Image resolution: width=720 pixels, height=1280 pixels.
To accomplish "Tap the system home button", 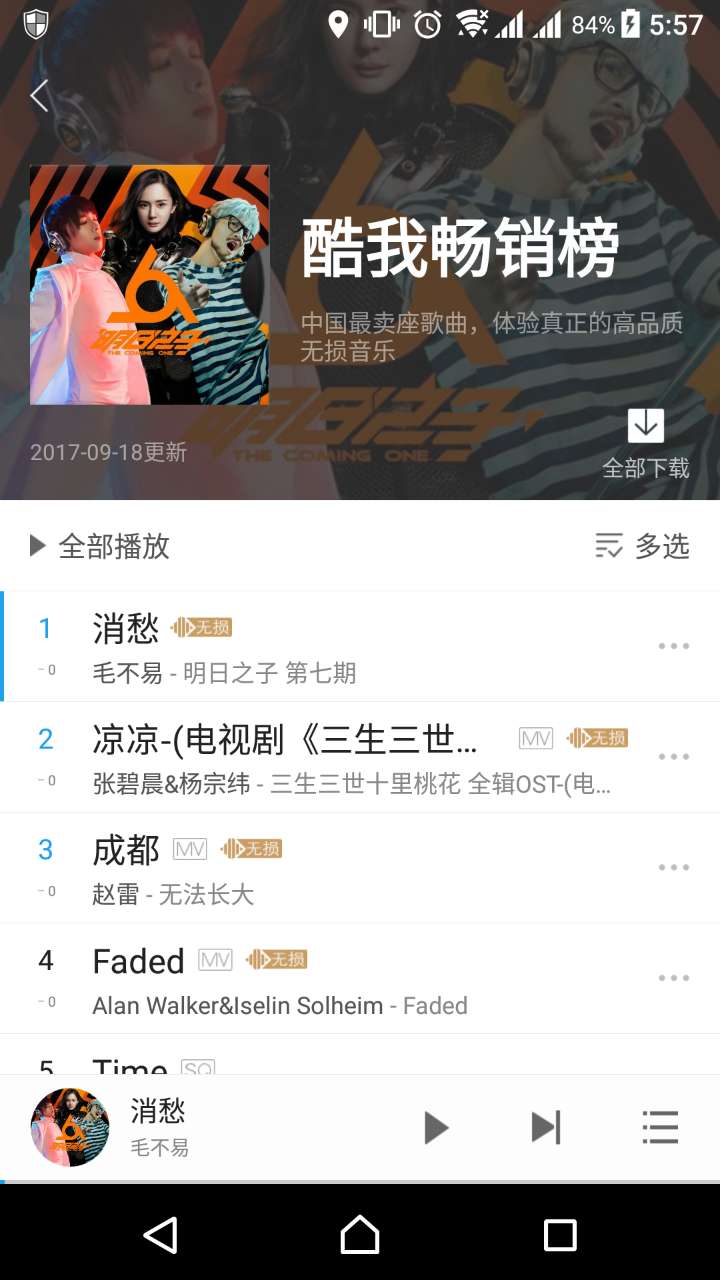I will point(360,1235).
